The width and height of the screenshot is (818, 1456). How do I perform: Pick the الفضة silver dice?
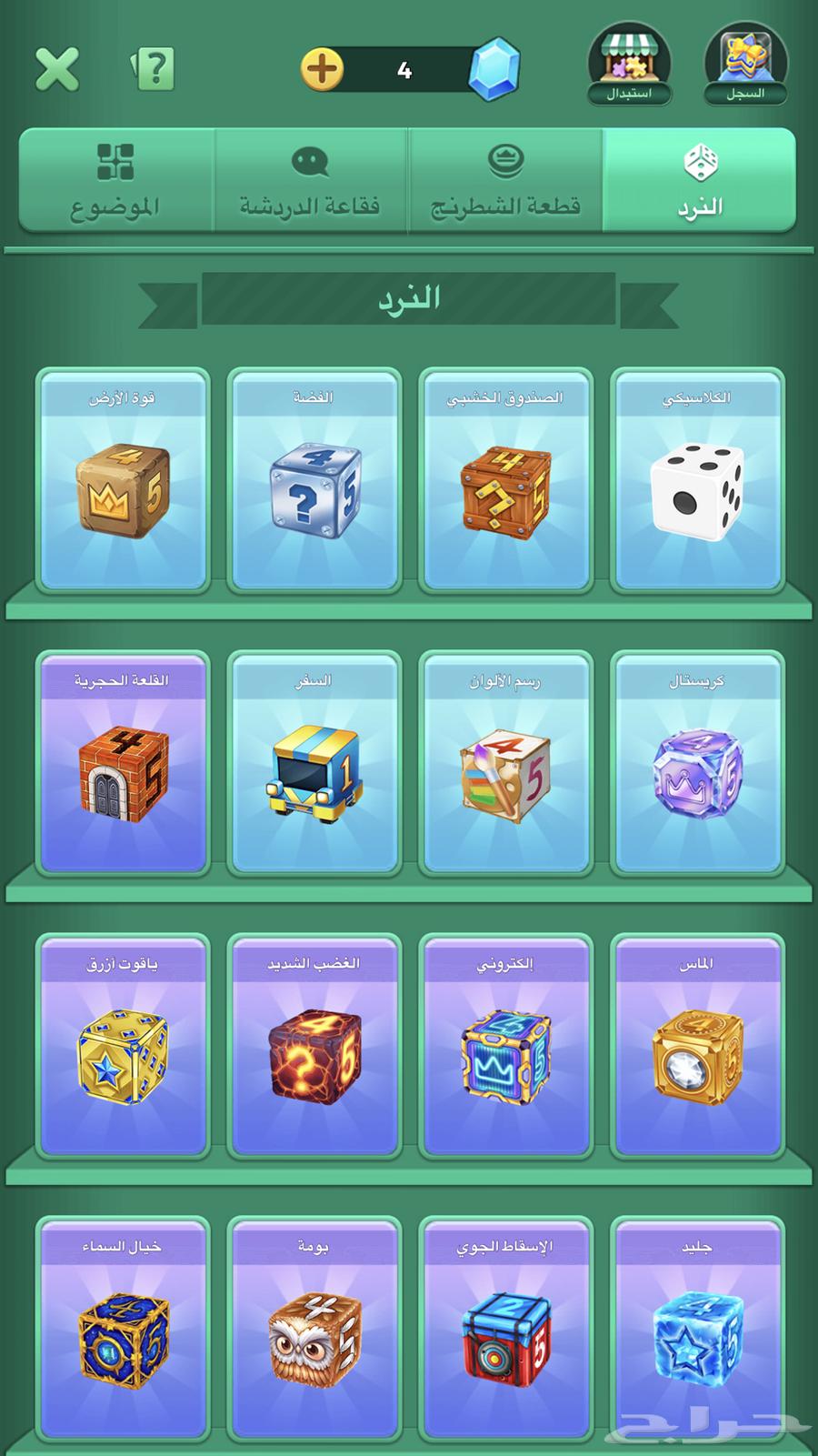click(314, 479)
